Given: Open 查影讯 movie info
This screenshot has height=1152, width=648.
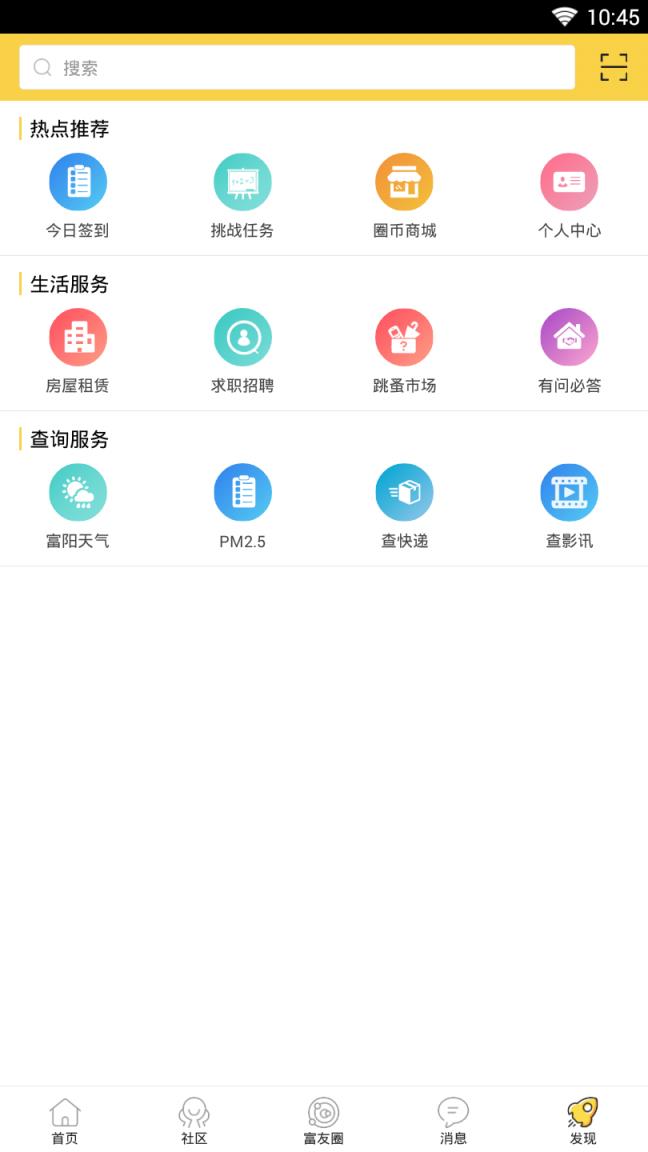Looking at the screenshot, I should click(569, 506).
